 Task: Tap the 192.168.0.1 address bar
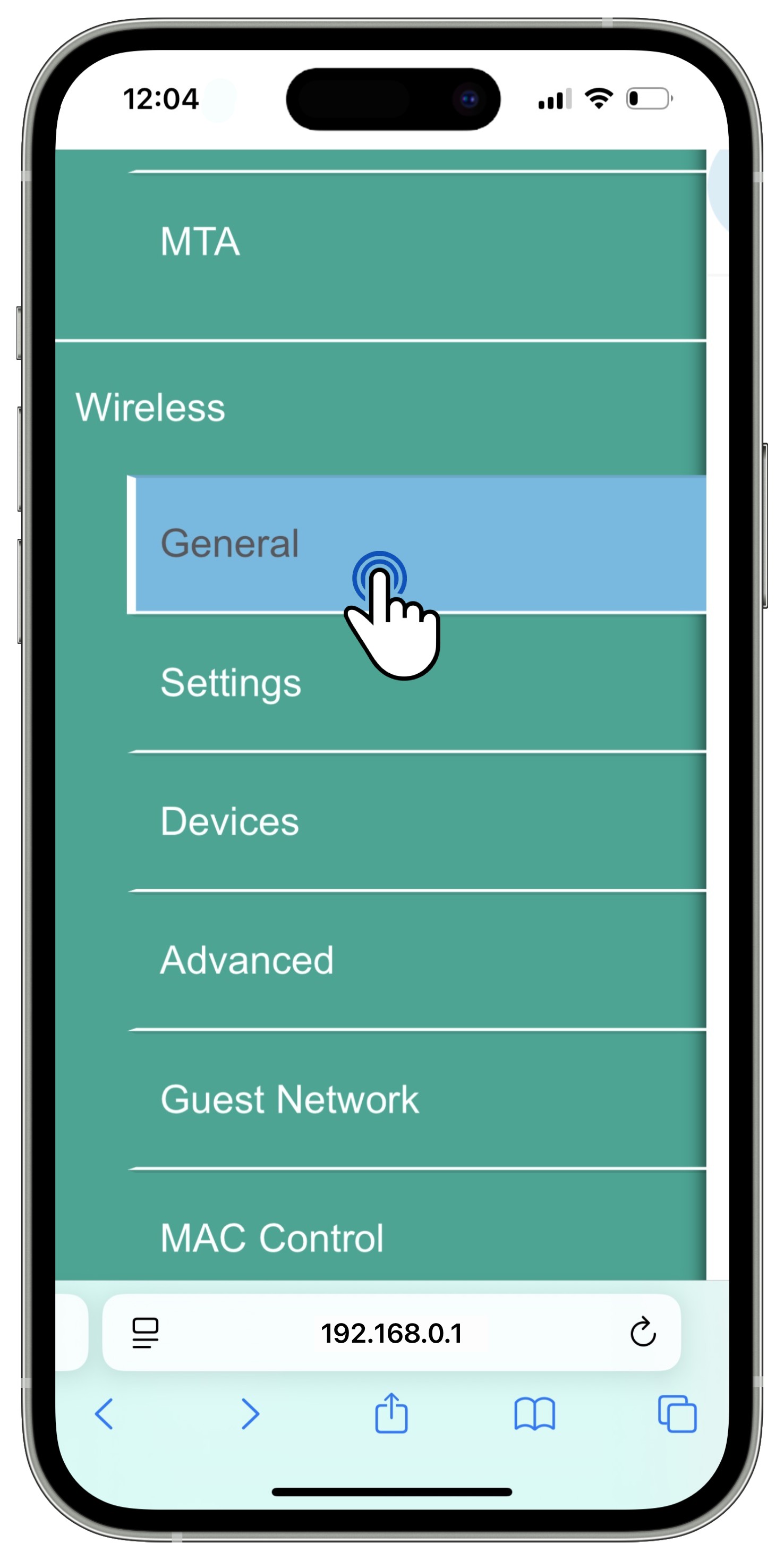[x=391, y=1333]
